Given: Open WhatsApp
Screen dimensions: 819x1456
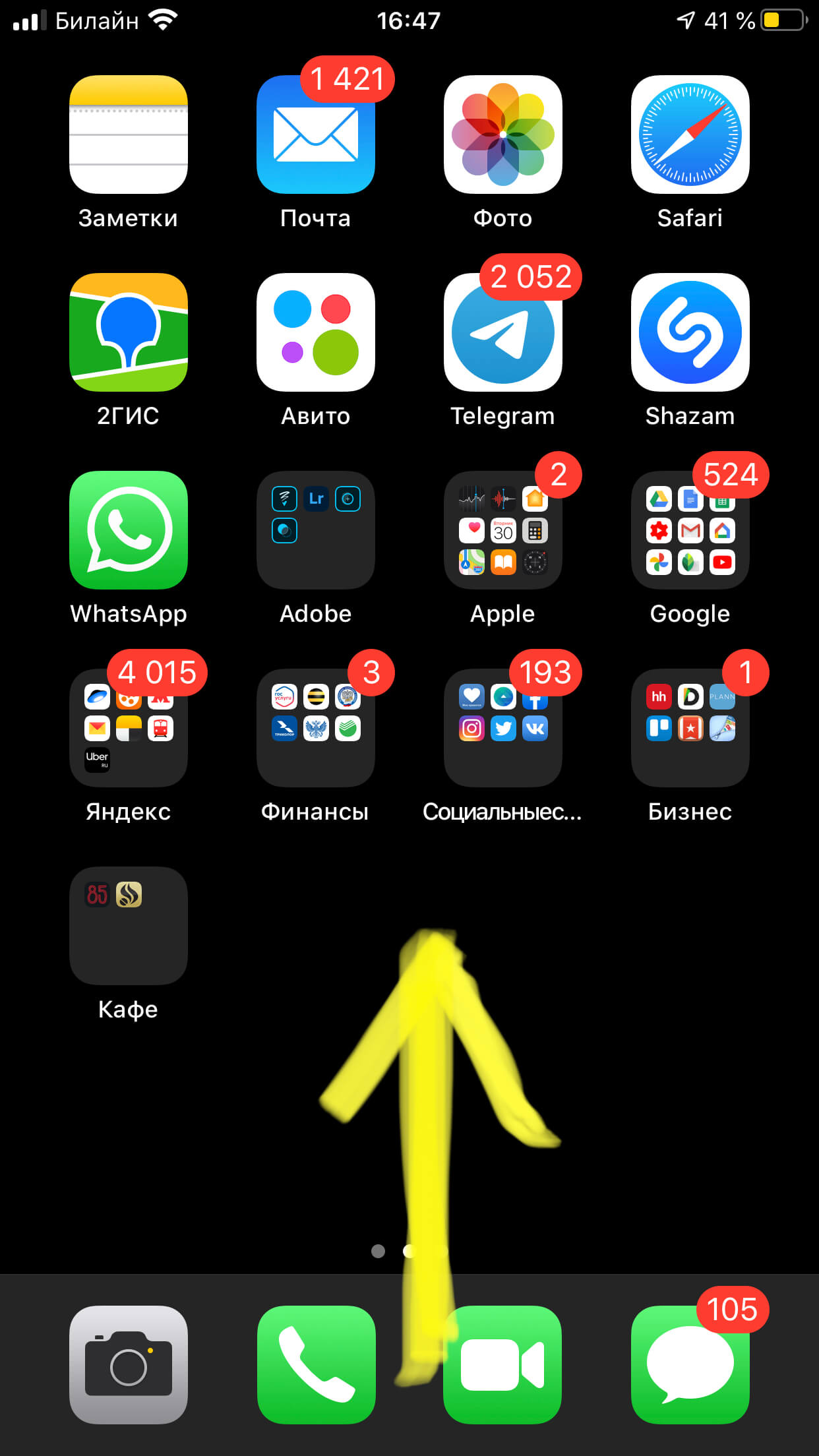Looking at the screenshot, I should coord(129,530).
